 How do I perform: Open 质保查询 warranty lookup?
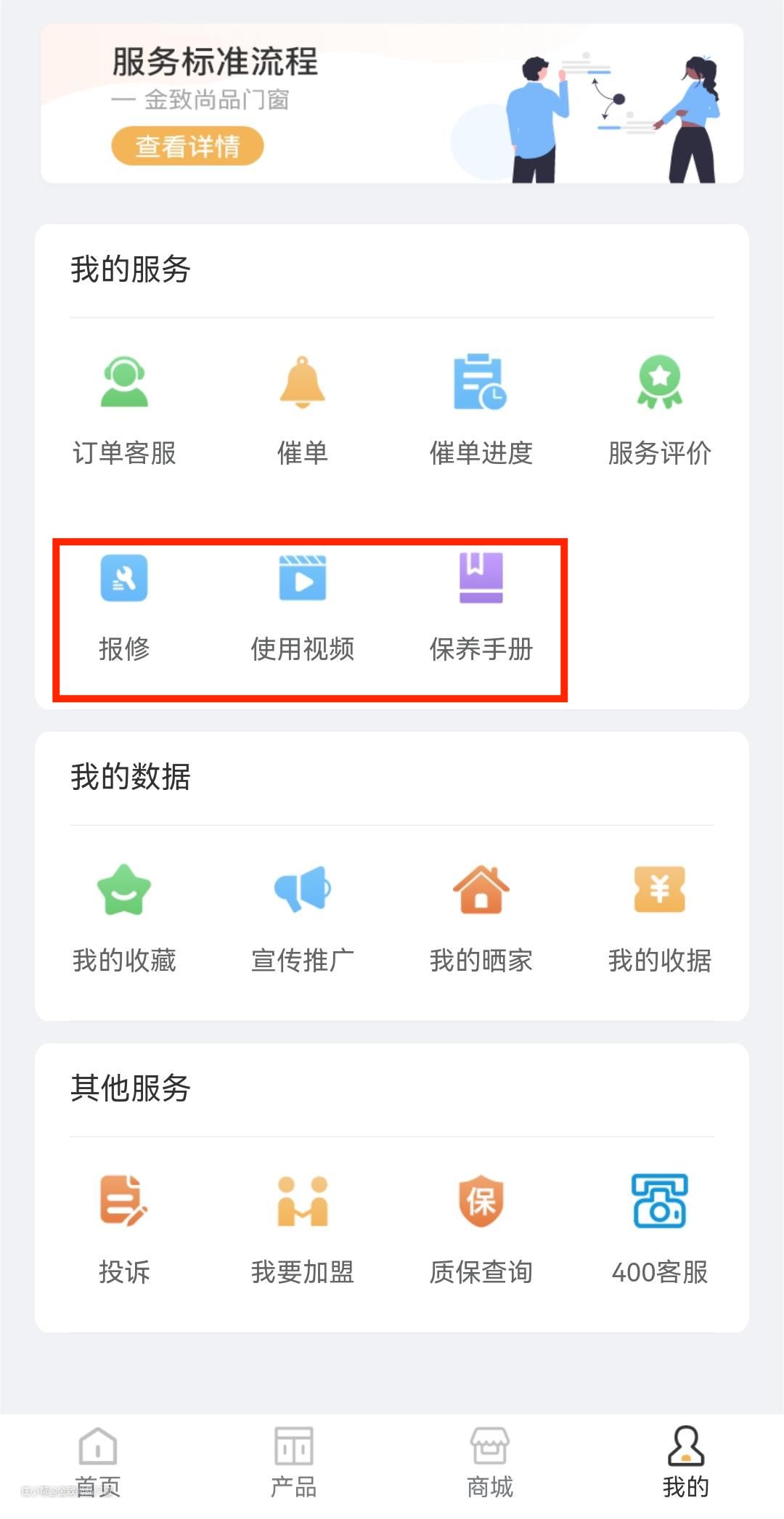click(481, 1229)
